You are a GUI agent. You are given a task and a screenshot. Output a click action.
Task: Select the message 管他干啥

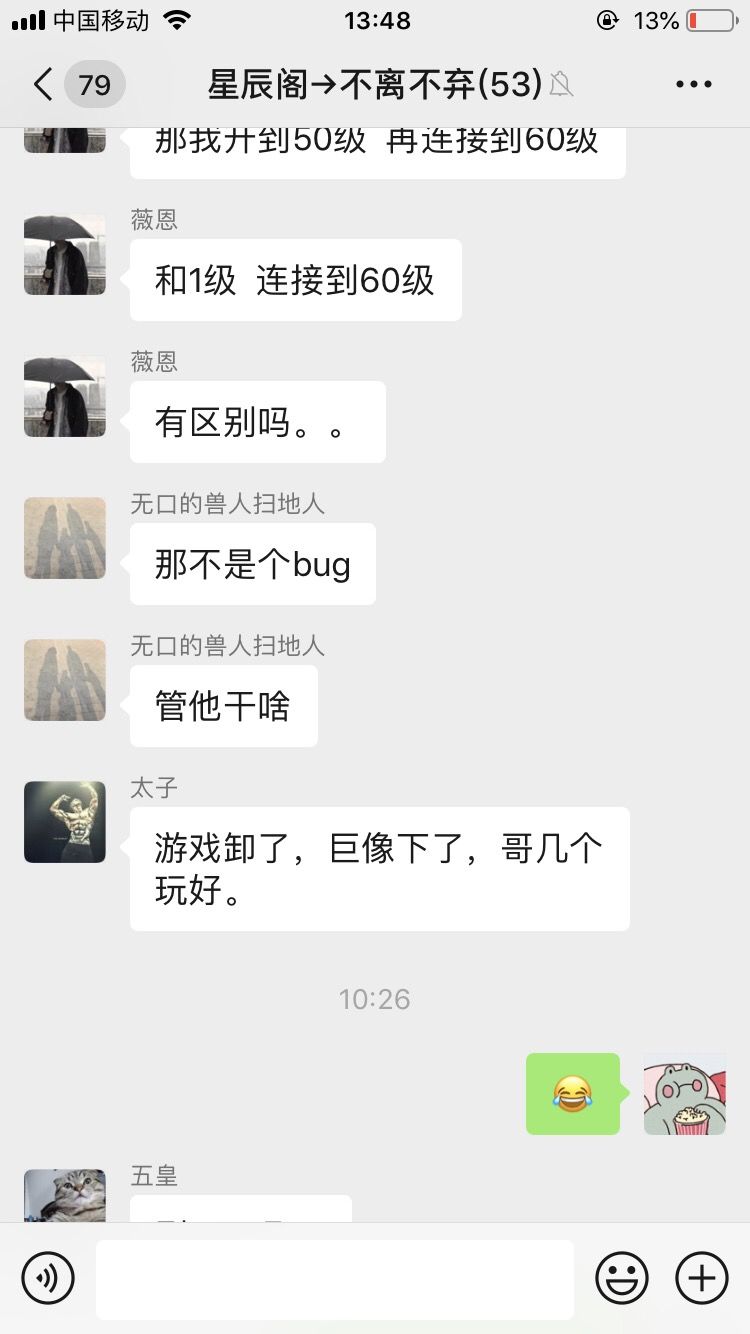click(x=222, y=705)
